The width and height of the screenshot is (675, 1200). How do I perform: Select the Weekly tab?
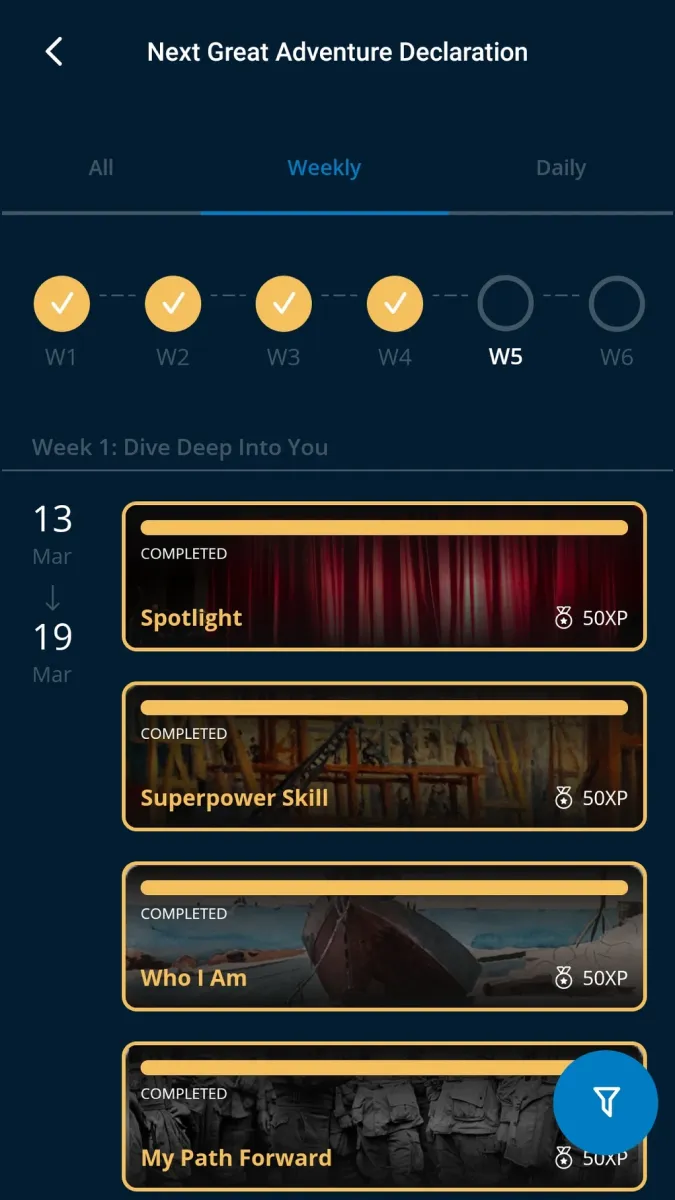click(324, 168)
